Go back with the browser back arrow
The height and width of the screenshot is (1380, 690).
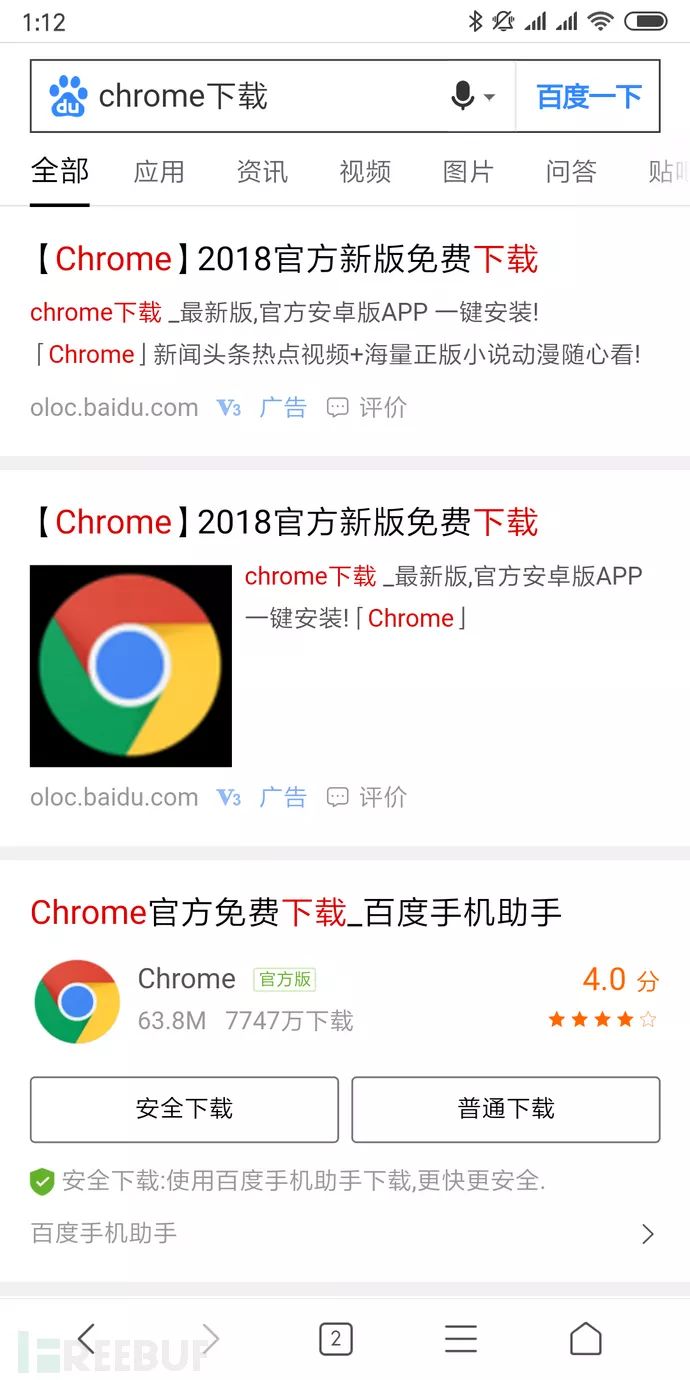point(87,1339)
